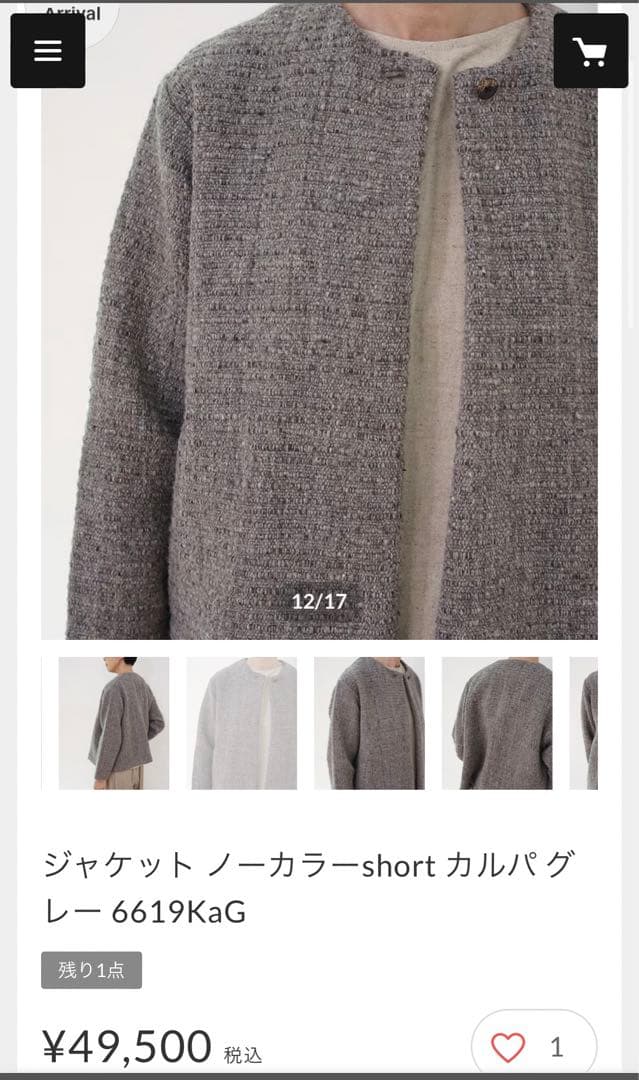Image resolution: width=639 pixels, height=1080 pixels.
Task: Select the side-view thumbnail with beige pants
Action: (x=114, y=723)
